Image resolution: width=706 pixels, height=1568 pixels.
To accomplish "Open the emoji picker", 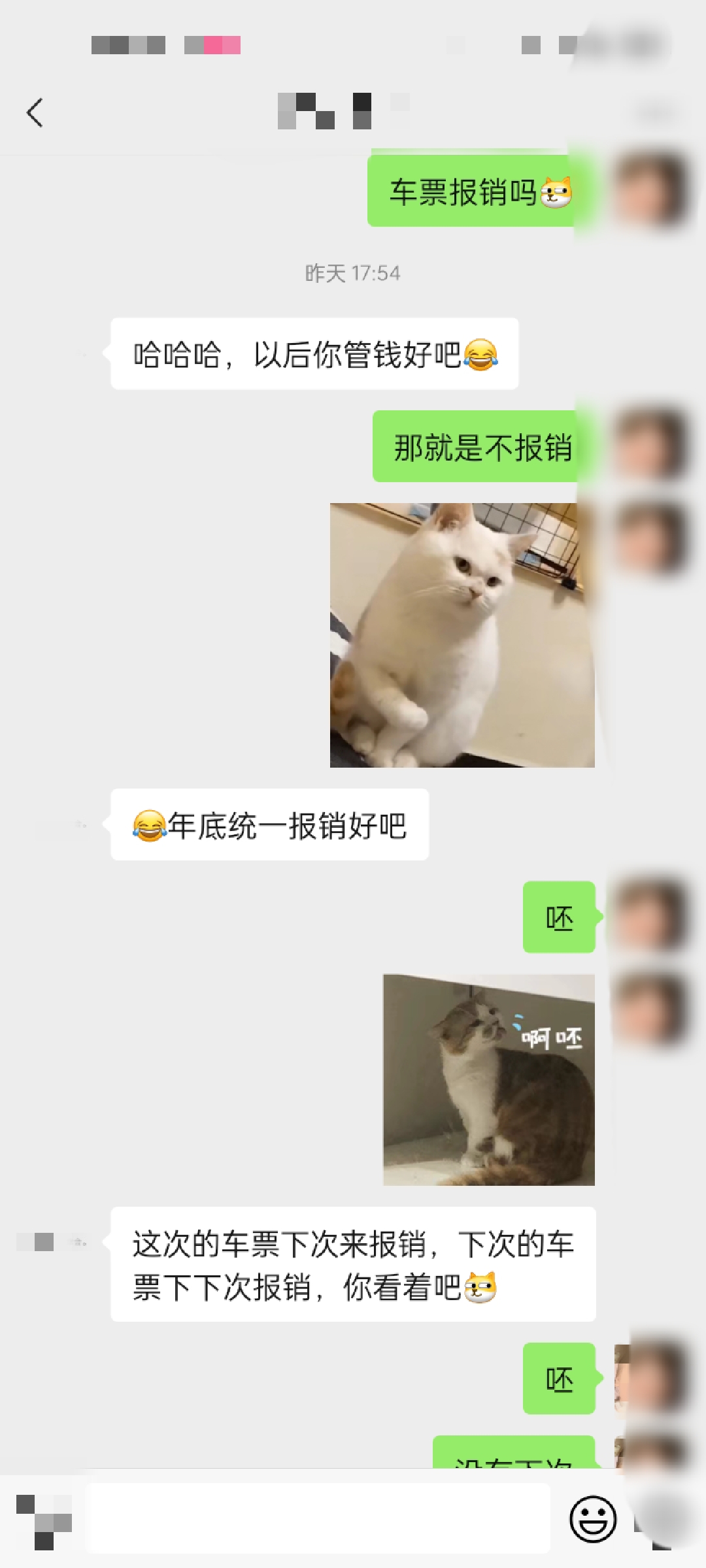I will pyautogui.click(x=592, y=1519).
